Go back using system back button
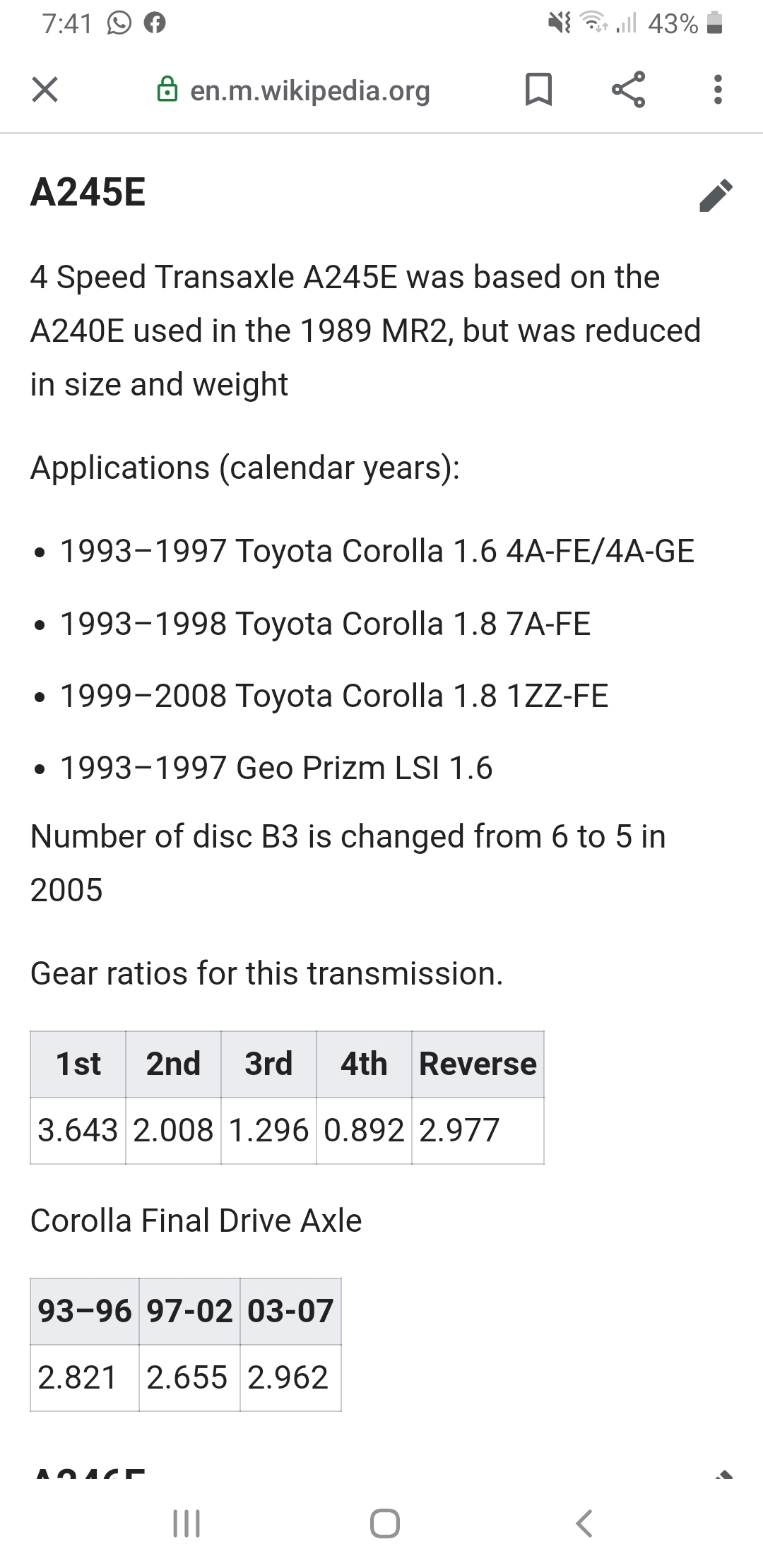The image size is (763, 1568). (583, 1524)
